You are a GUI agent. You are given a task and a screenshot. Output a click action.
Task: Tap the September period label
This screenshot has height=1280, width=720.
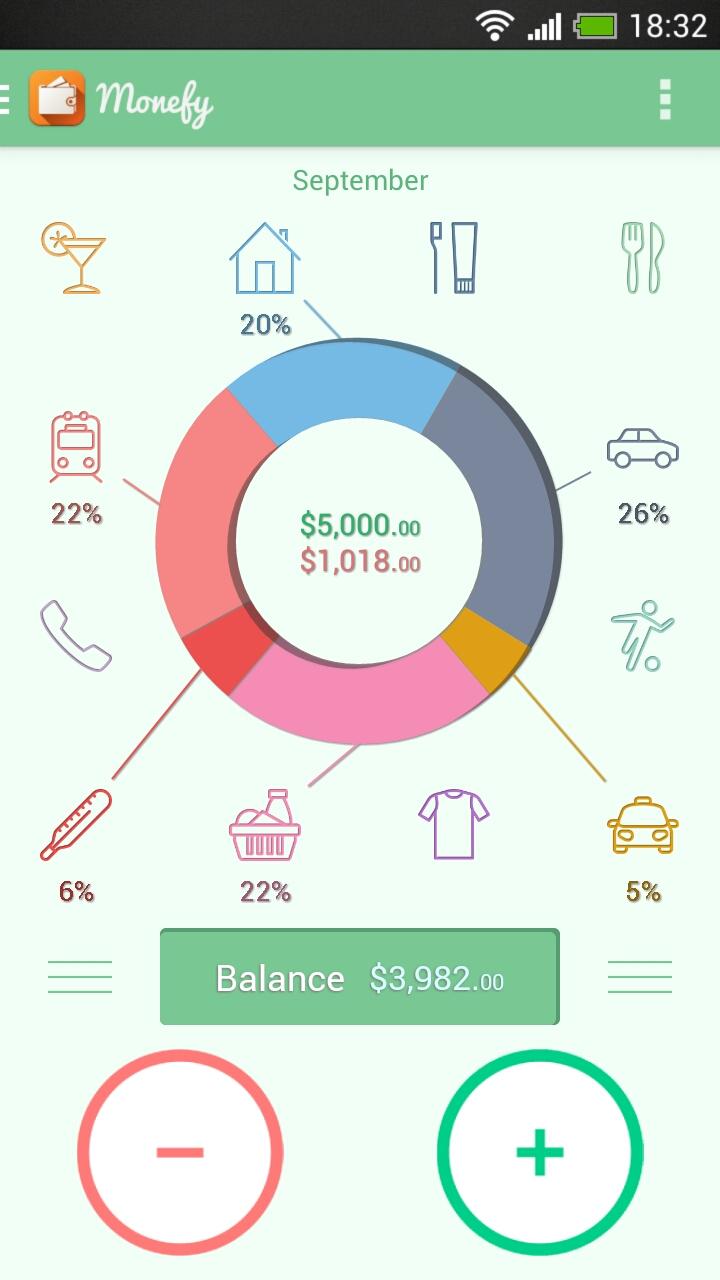360,181
